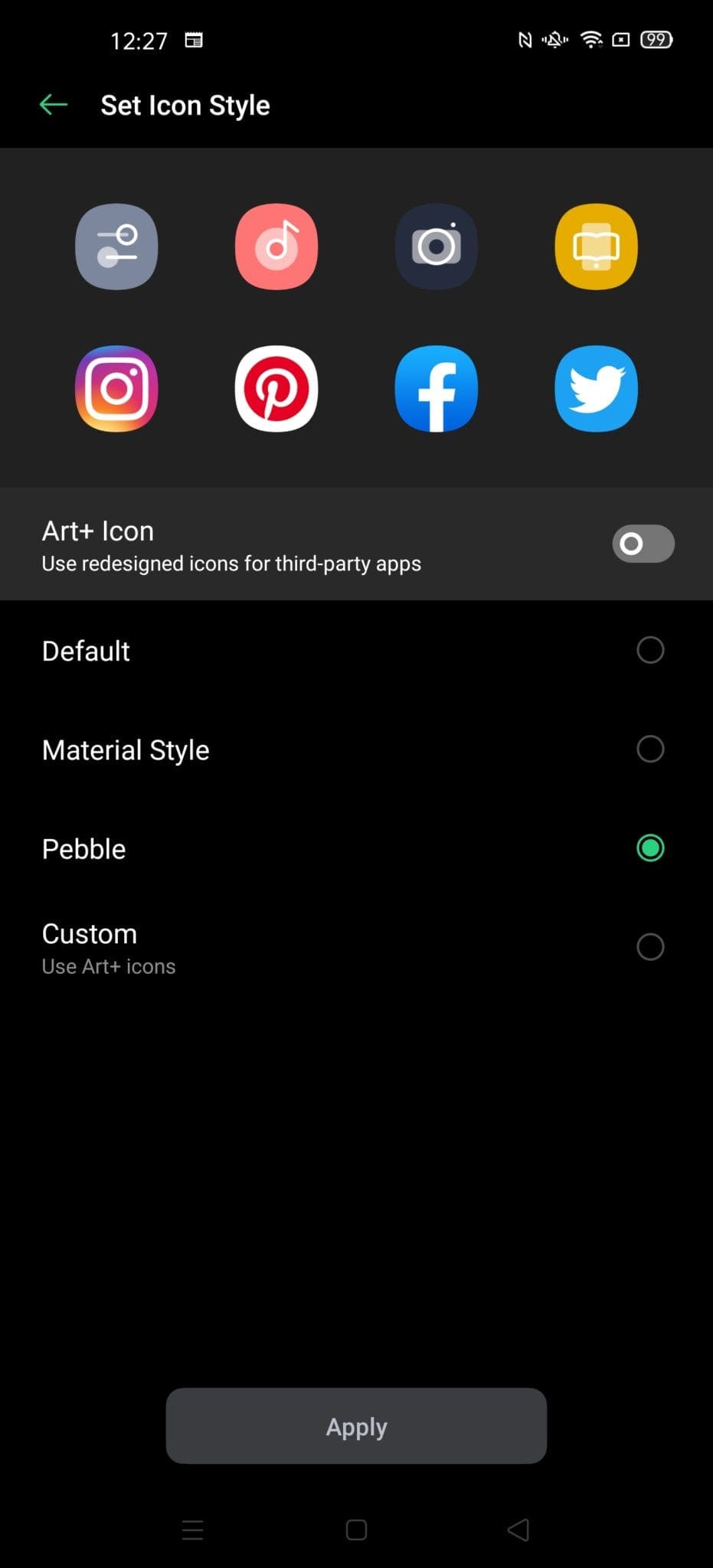
Task: Go to the system home screen
Action: tap(356, 1530)
